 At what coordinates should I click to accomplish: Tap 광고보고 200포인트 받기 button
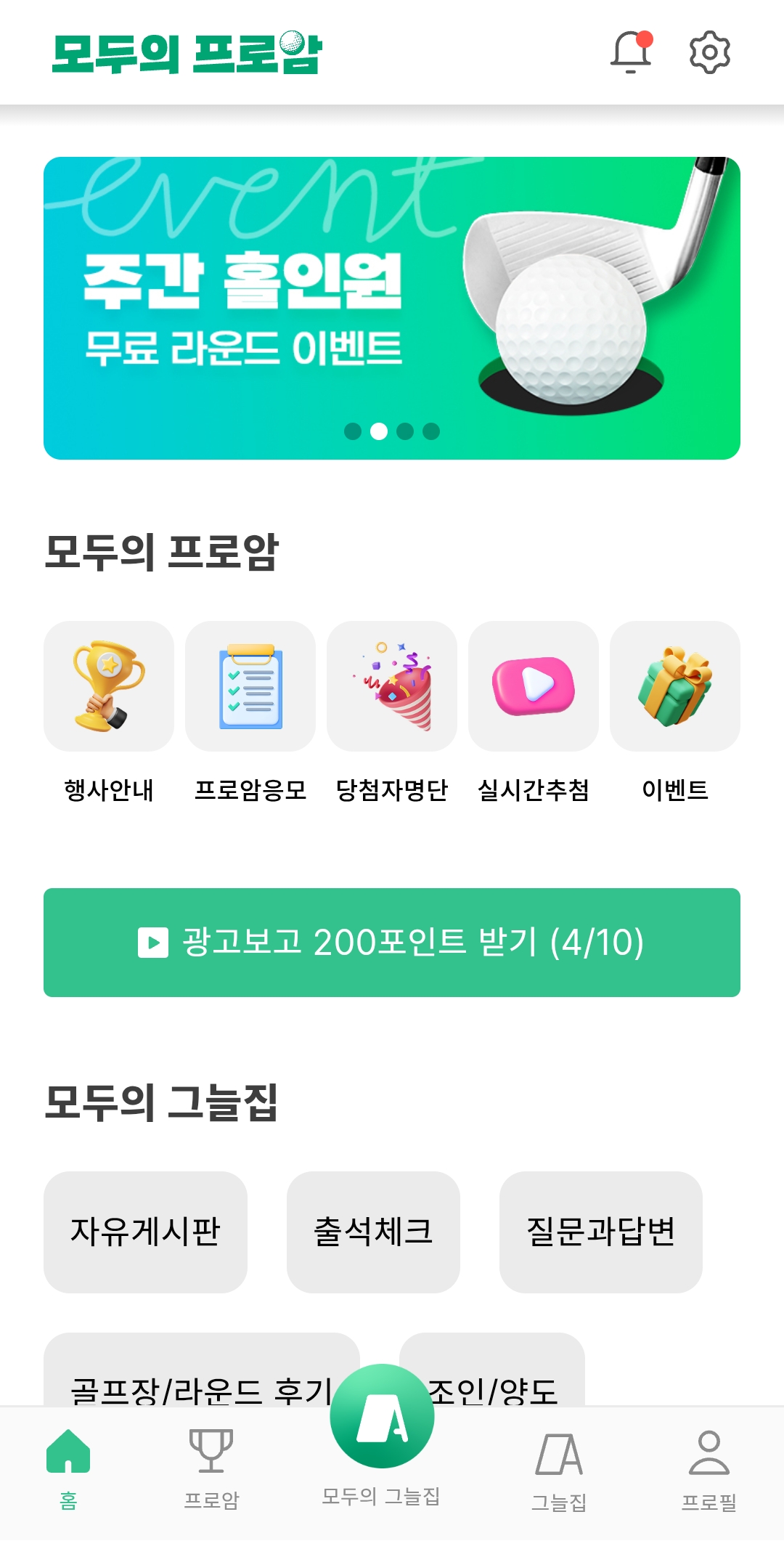click(x=392, y=943)
